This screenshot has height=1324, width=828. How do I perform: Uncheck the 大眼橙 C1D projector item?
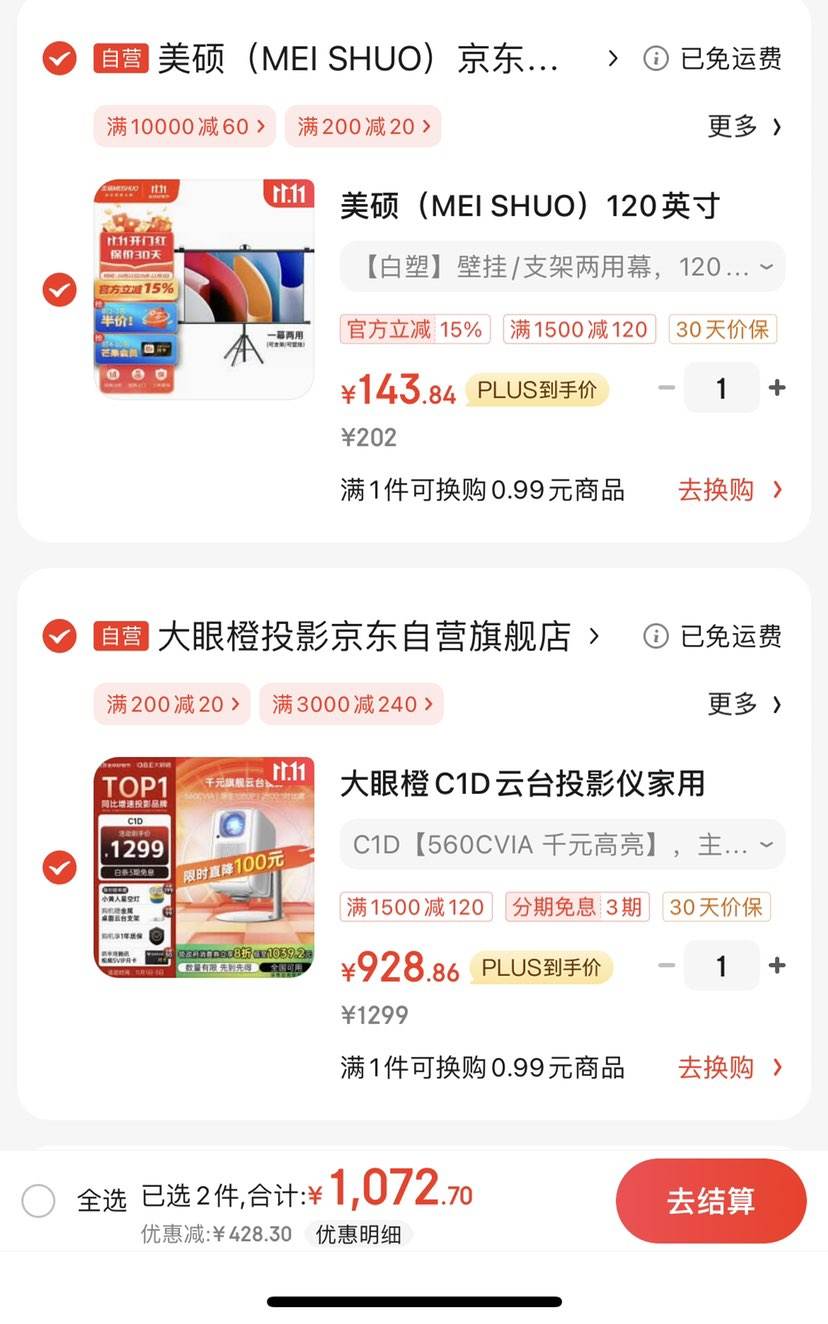click(x=59, y=866)
